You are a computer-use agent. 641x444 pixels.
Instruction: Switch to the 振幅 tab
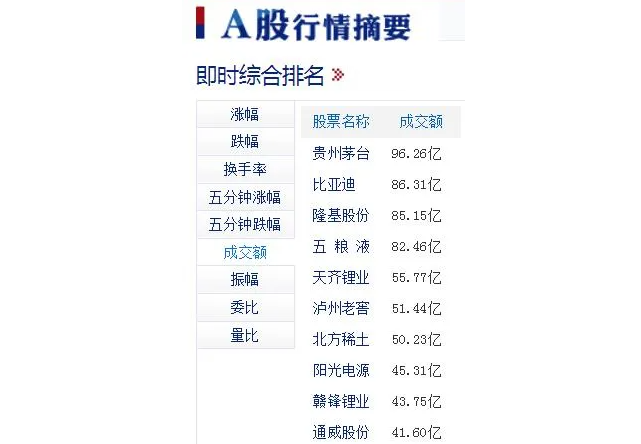pos(245,279)
